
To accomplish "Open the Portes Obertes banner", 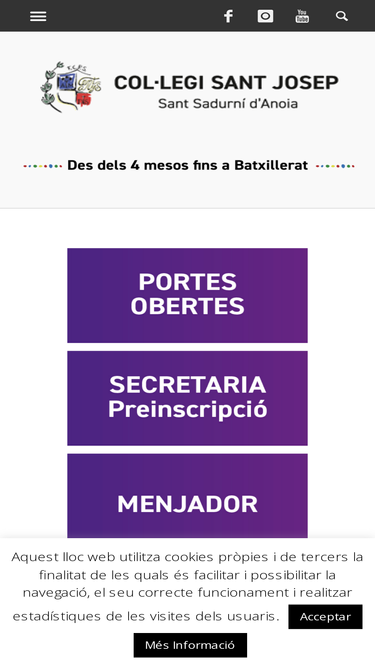I will (188, 295).
